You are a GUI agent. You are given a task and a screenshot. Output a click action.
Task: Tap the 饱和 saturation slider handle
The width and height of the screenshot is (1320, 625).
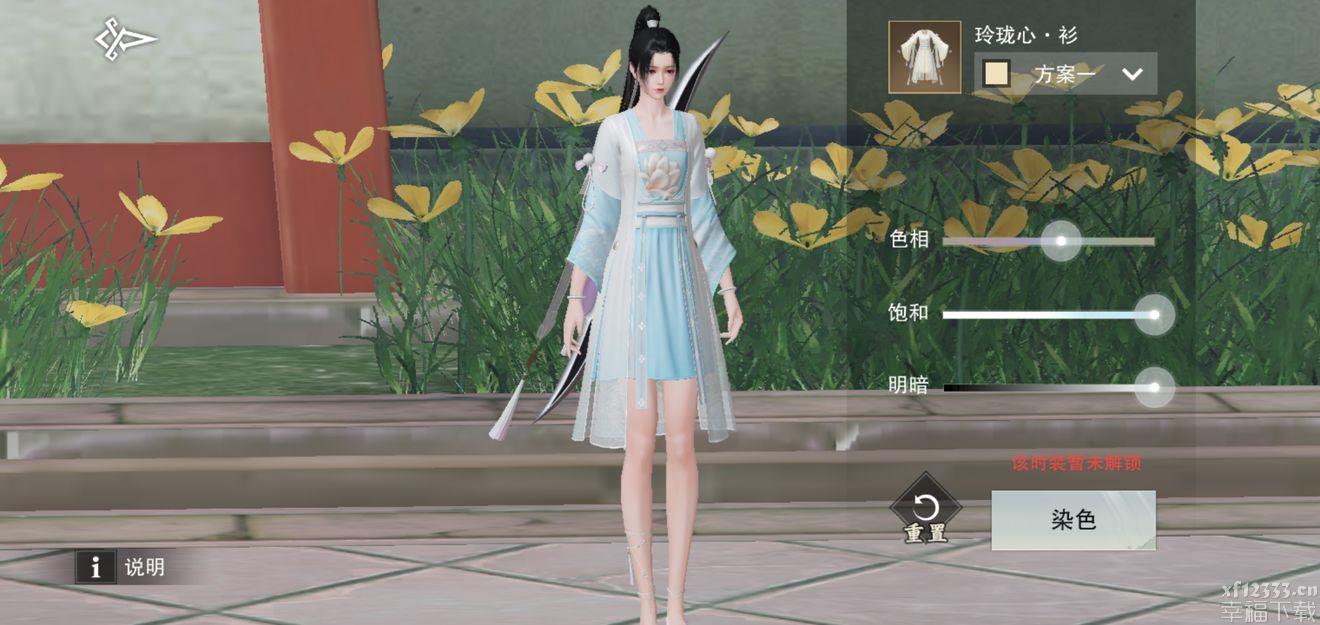1154,314
